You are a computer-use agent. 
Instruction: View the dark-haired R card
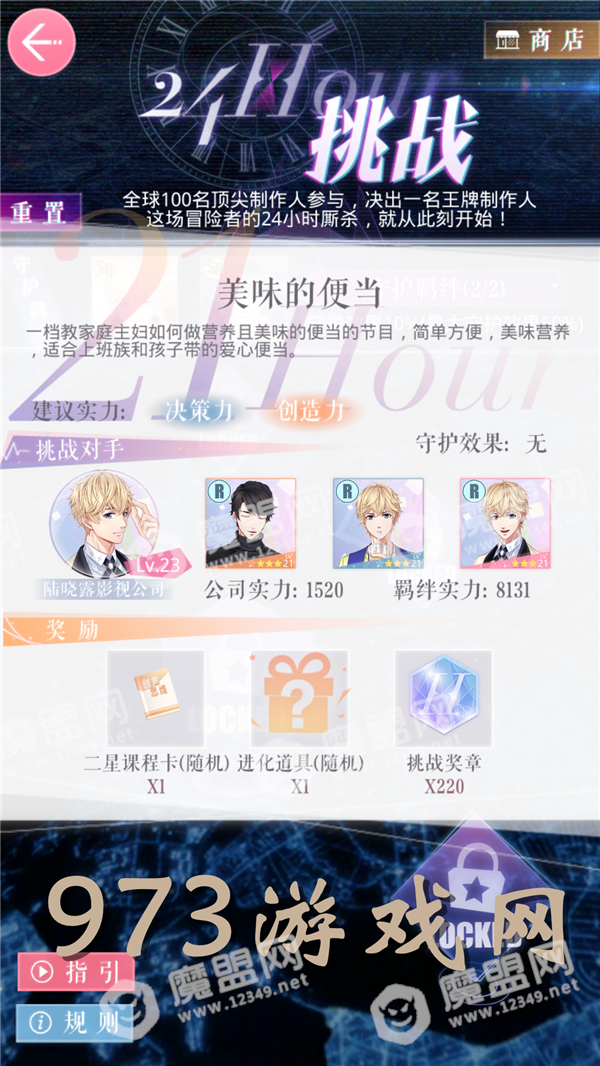(x=250, y=523)
